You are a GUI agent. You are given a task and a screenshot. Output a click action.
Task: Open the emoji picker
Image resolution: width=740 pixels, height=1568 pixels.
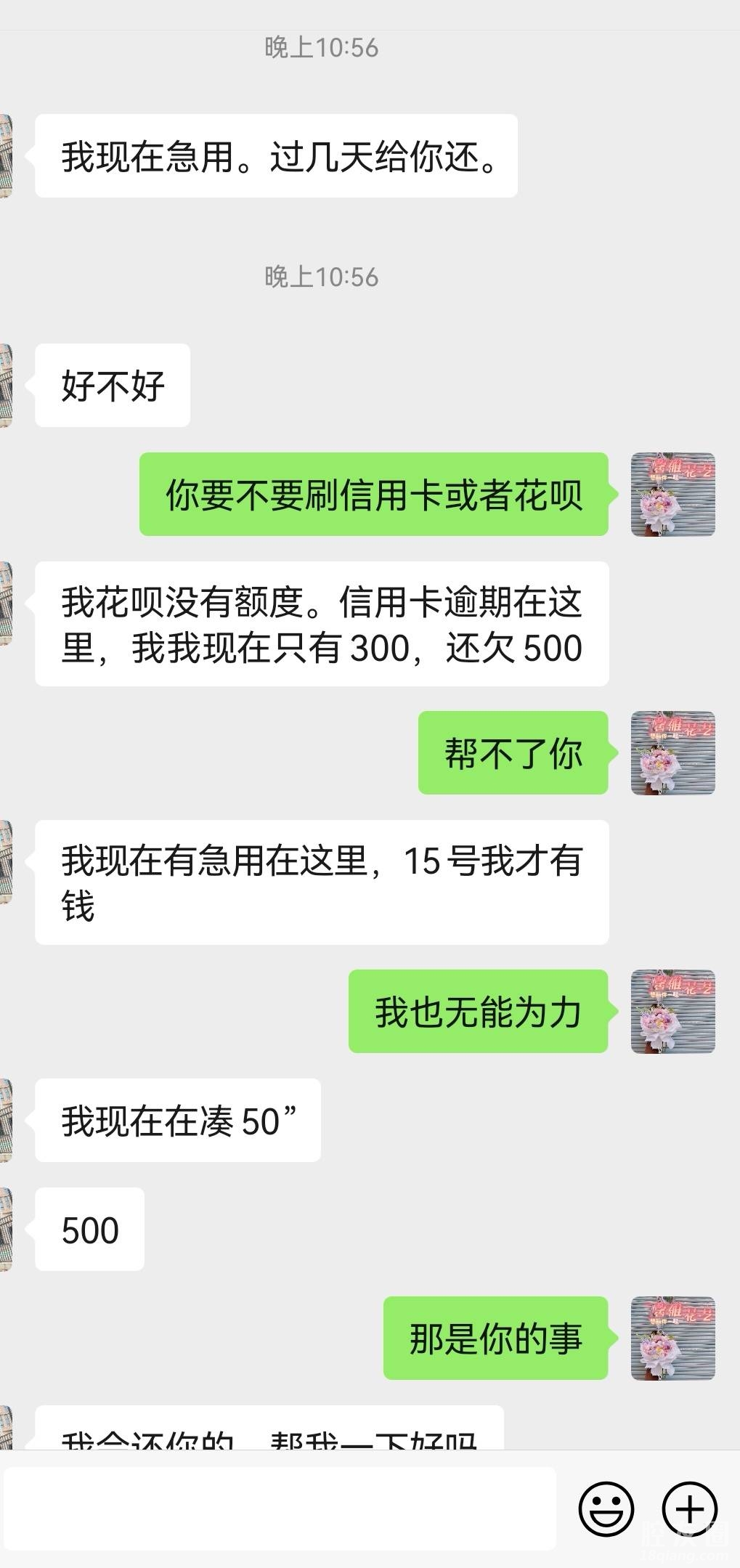(606, 1509)
